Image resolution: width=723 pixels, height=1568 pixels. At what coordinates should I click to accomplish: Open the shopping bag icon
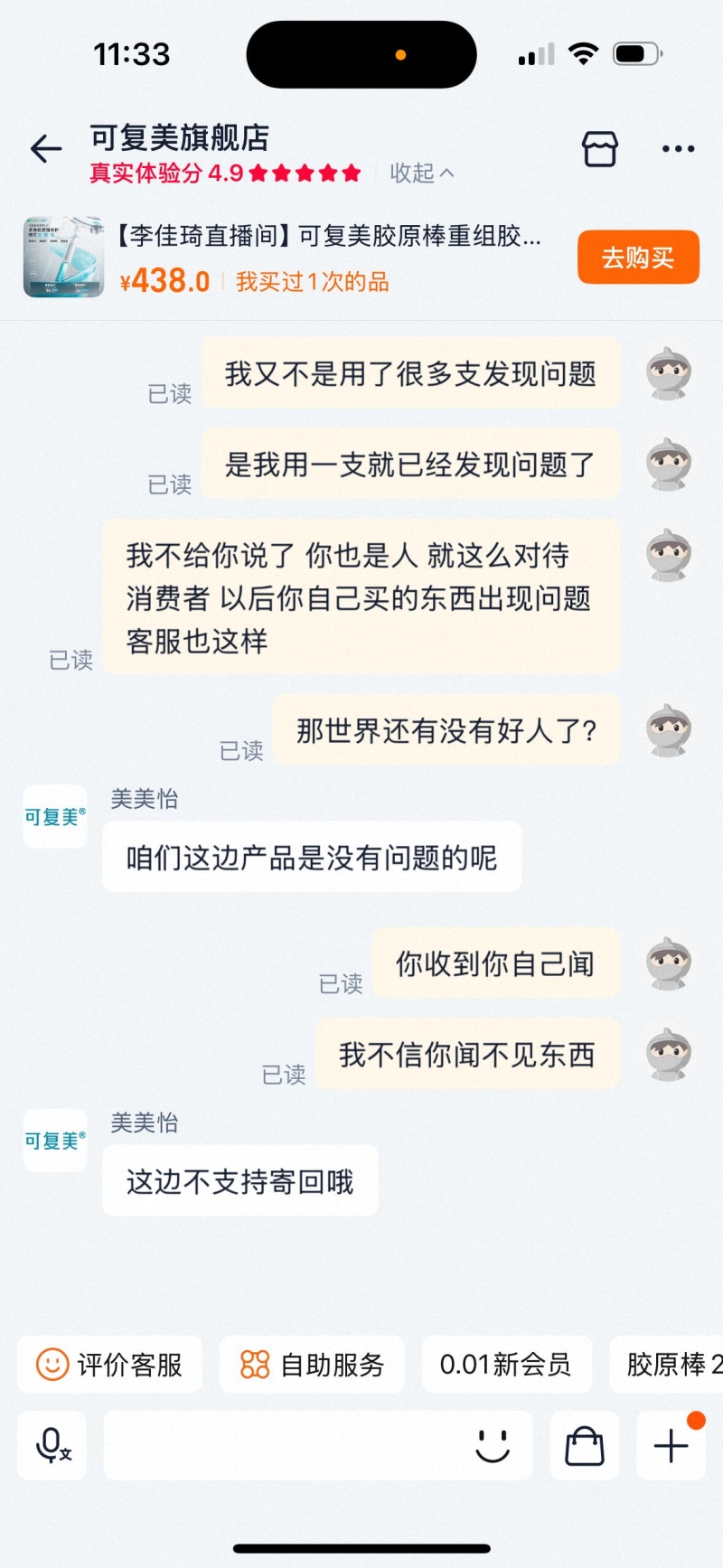(x=585, y=1446)
